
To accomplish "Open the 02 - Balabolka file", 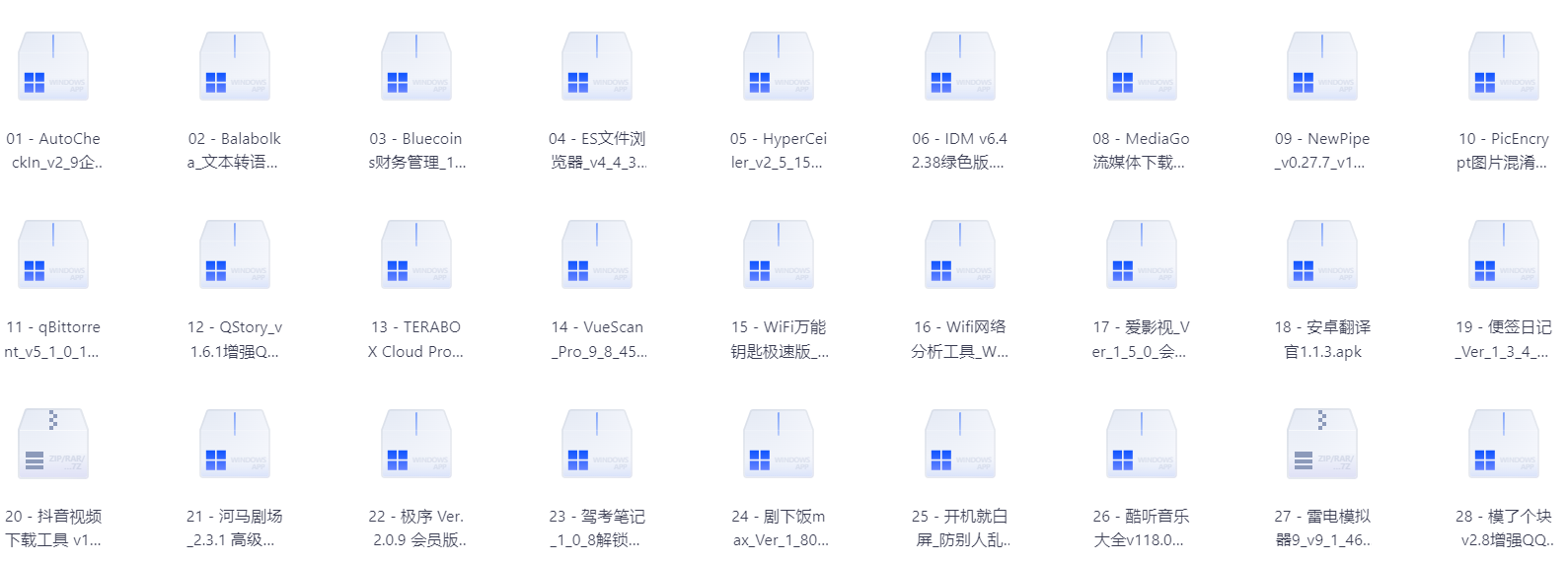I will click(235, 67).
